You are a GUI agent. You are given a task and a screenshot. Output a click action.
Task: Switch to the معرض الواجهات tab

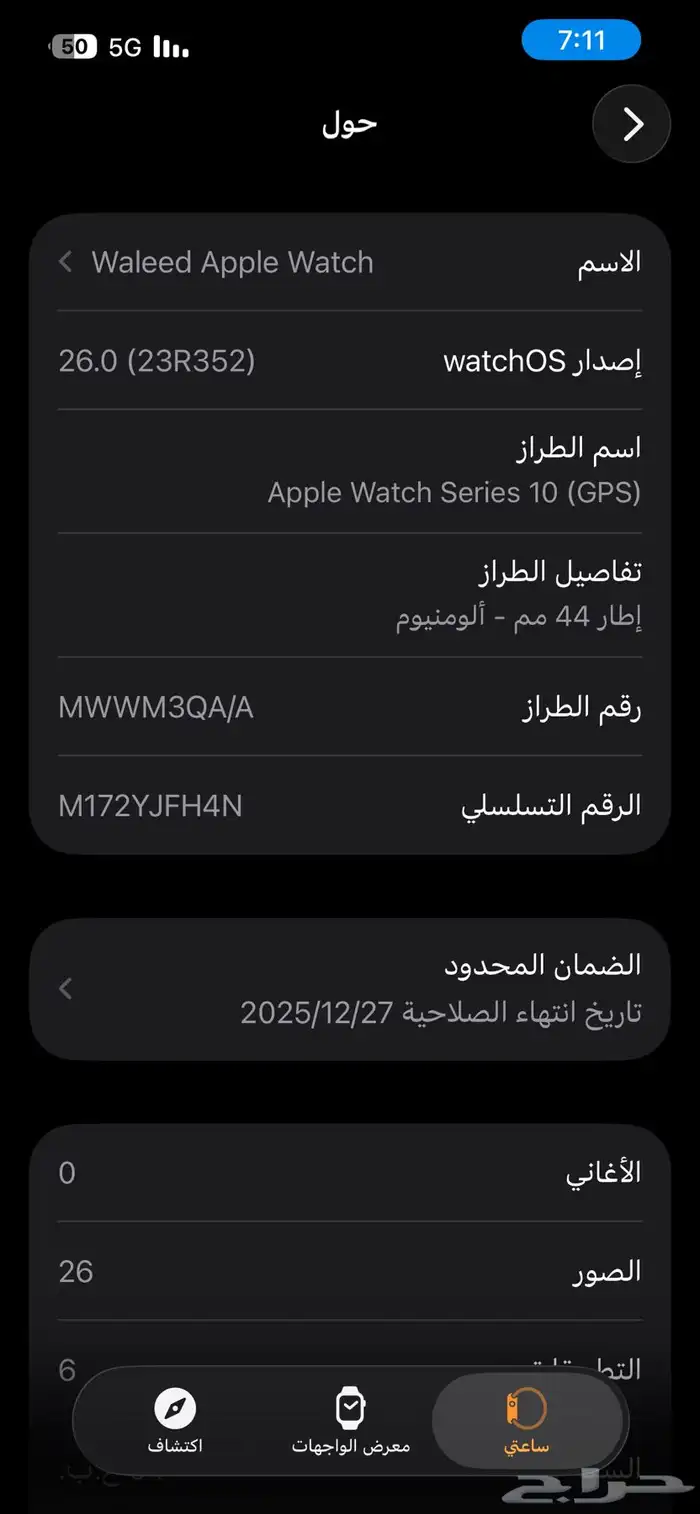[x=351, y=1421]
